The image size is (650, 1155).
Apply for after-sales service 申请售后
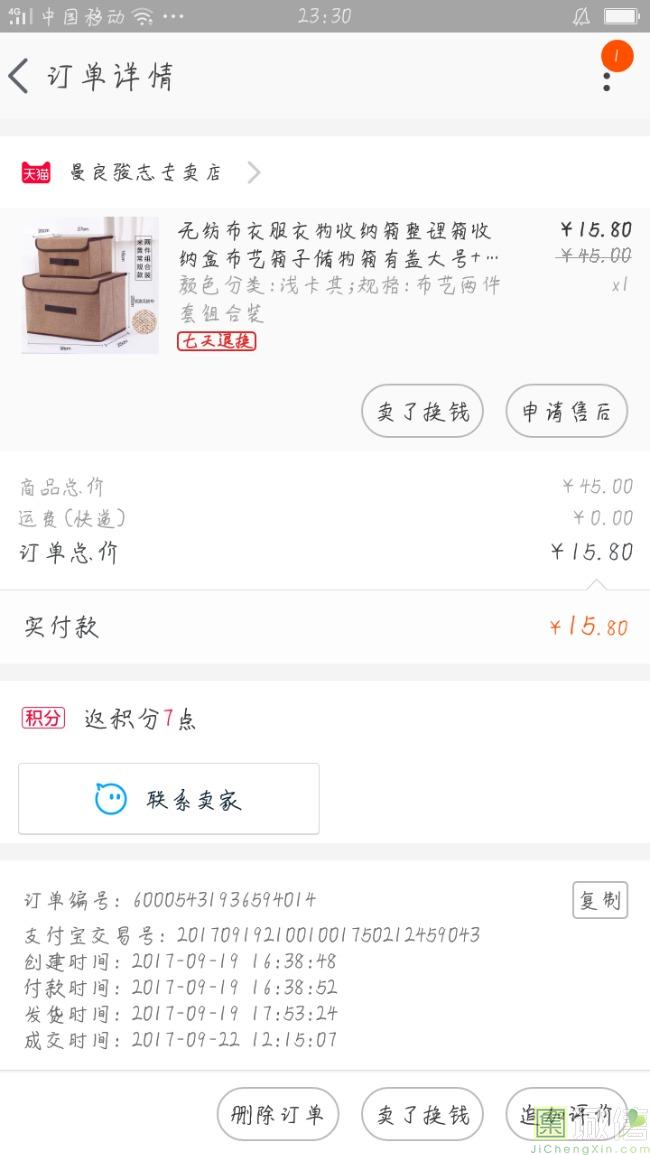pyautogui.click(x=566, y=411)
